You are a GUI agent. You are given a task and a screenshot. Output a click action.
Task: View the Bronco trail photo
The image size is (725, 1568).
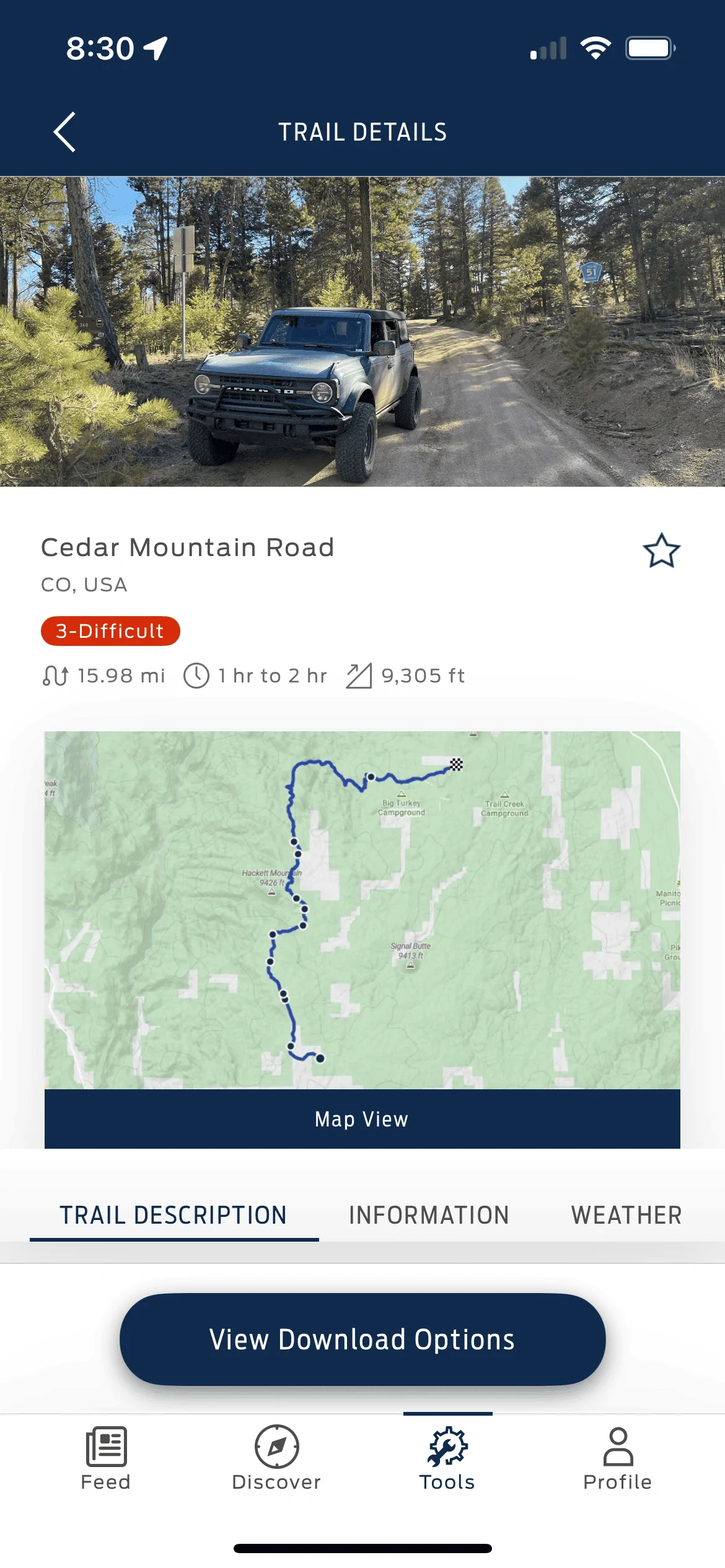[362, 332]
